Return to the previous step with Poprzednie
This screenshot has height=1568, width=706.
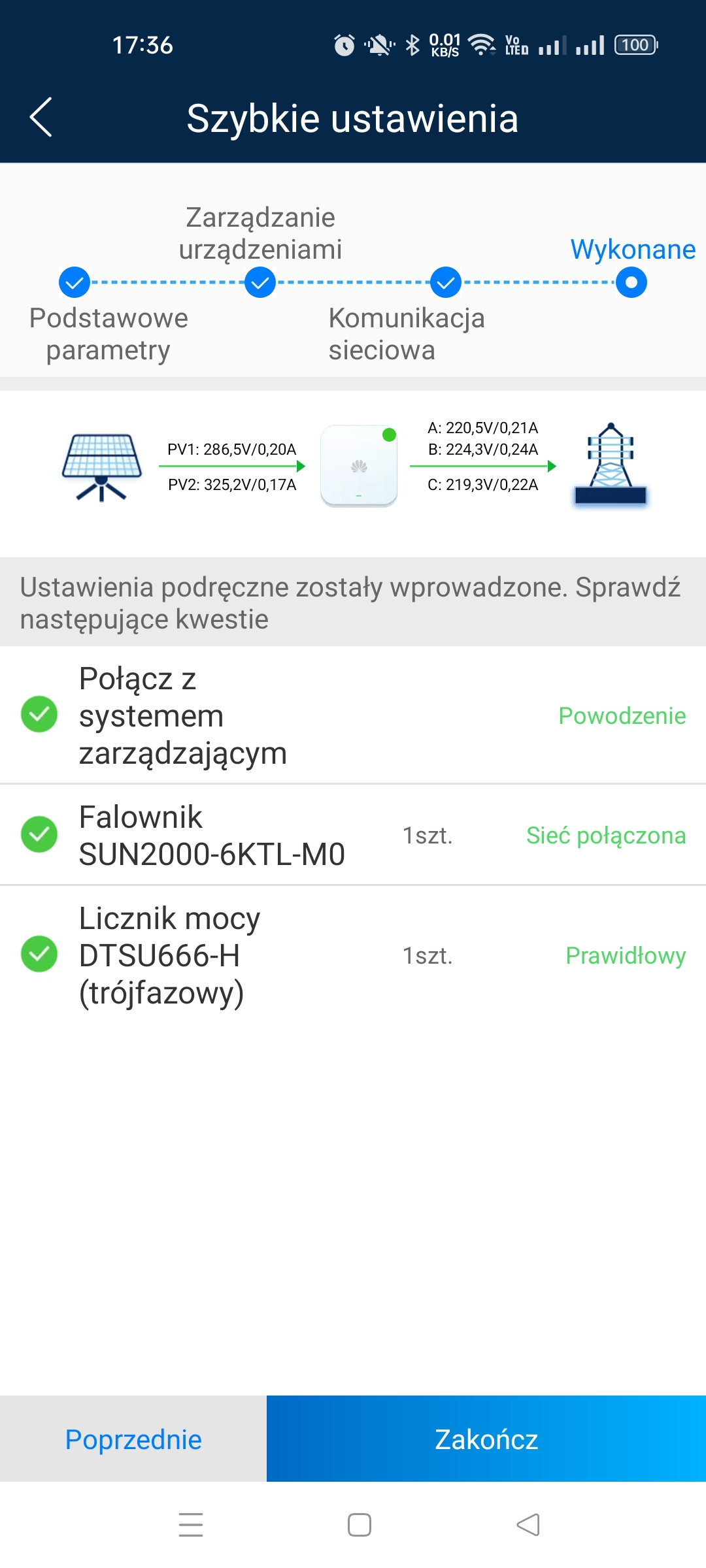(x=133, y=1439)
